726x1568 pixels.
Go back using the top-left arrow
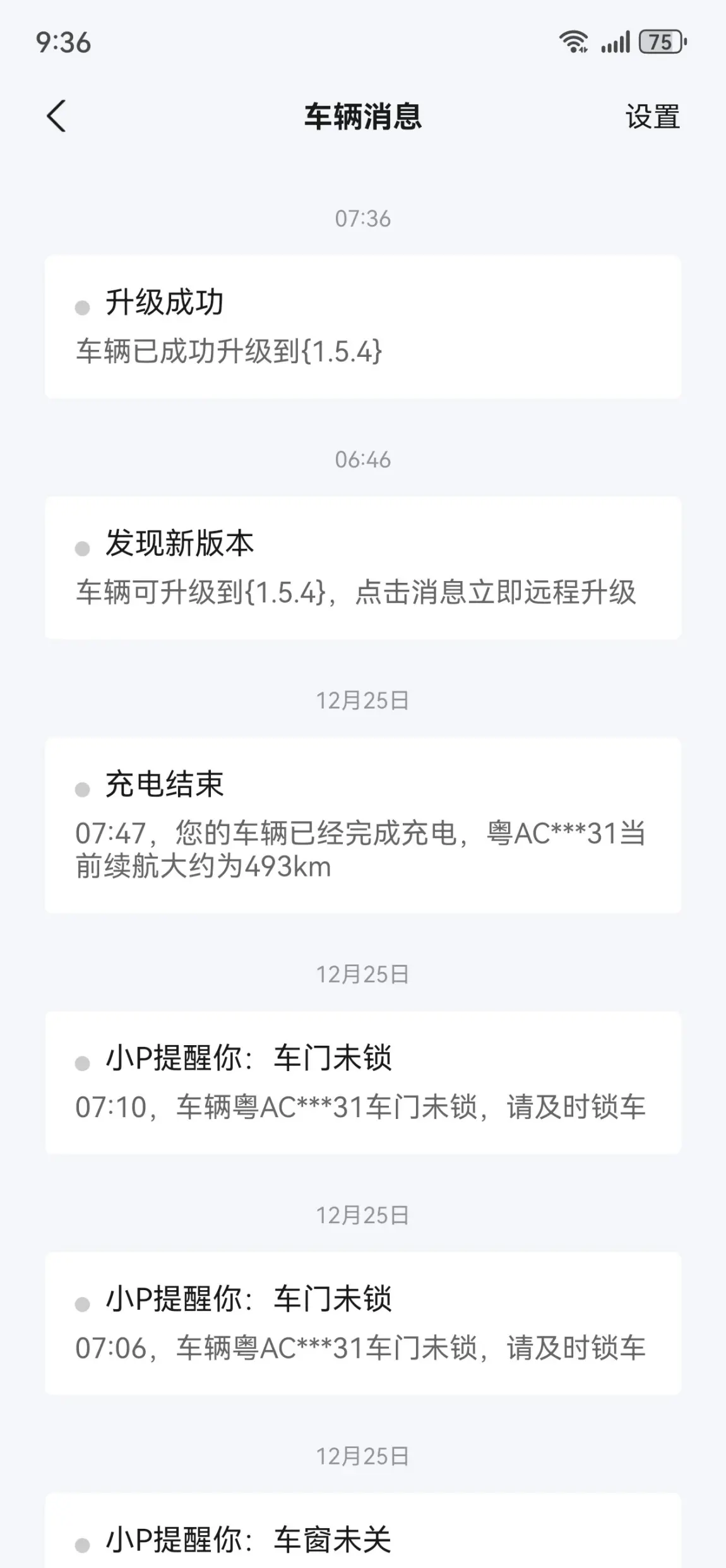point(56,117)
